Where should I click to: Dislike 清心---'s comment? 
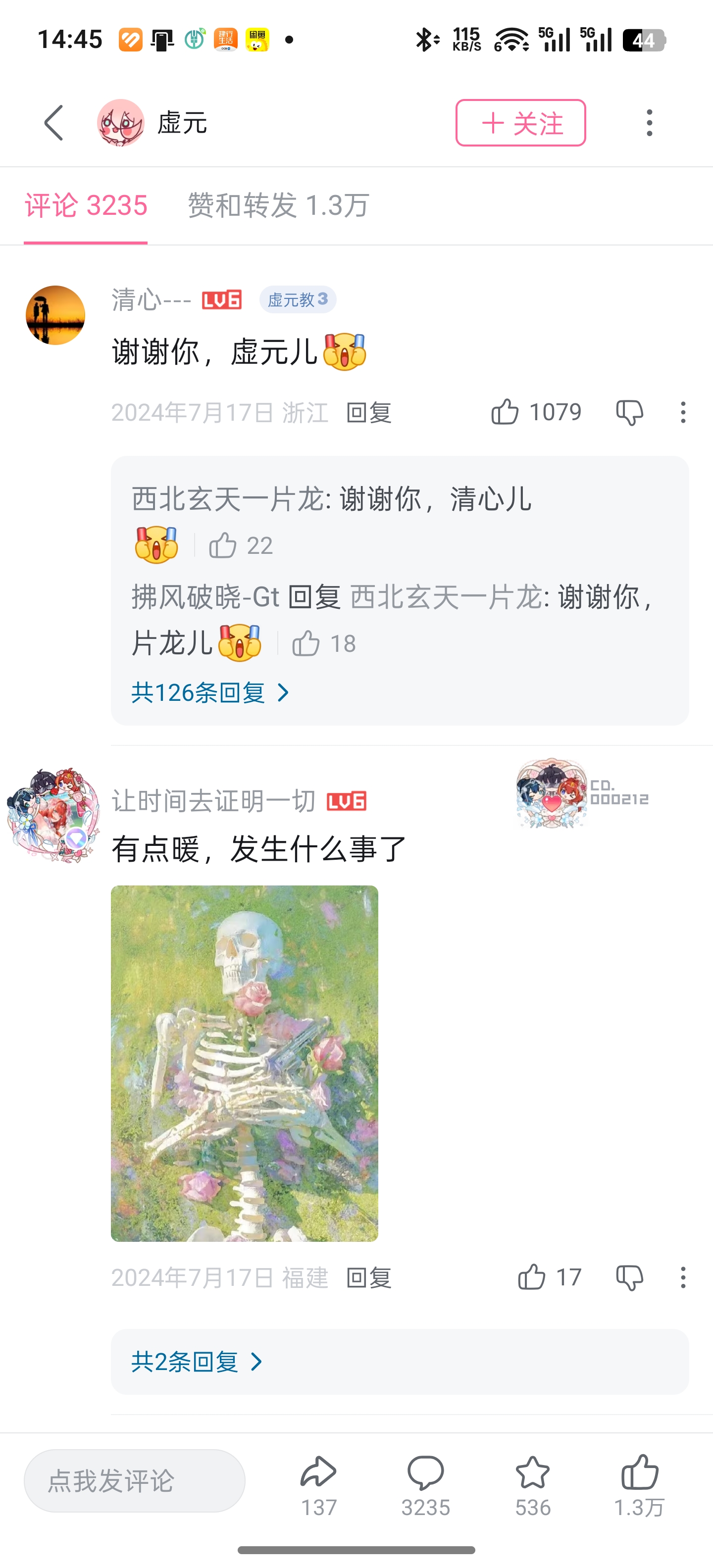point(630,412)
